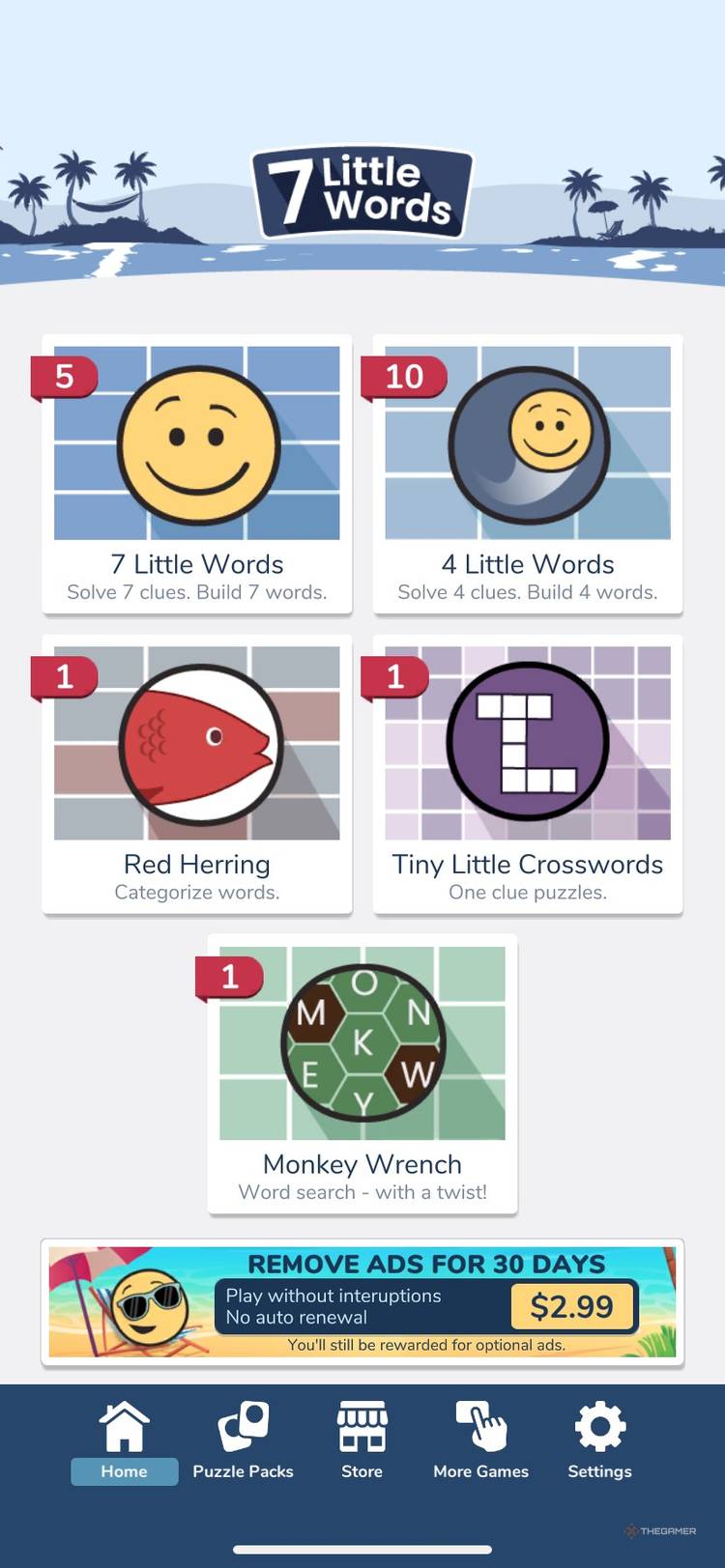Launch the 4 Little Words puzzle

528,473
